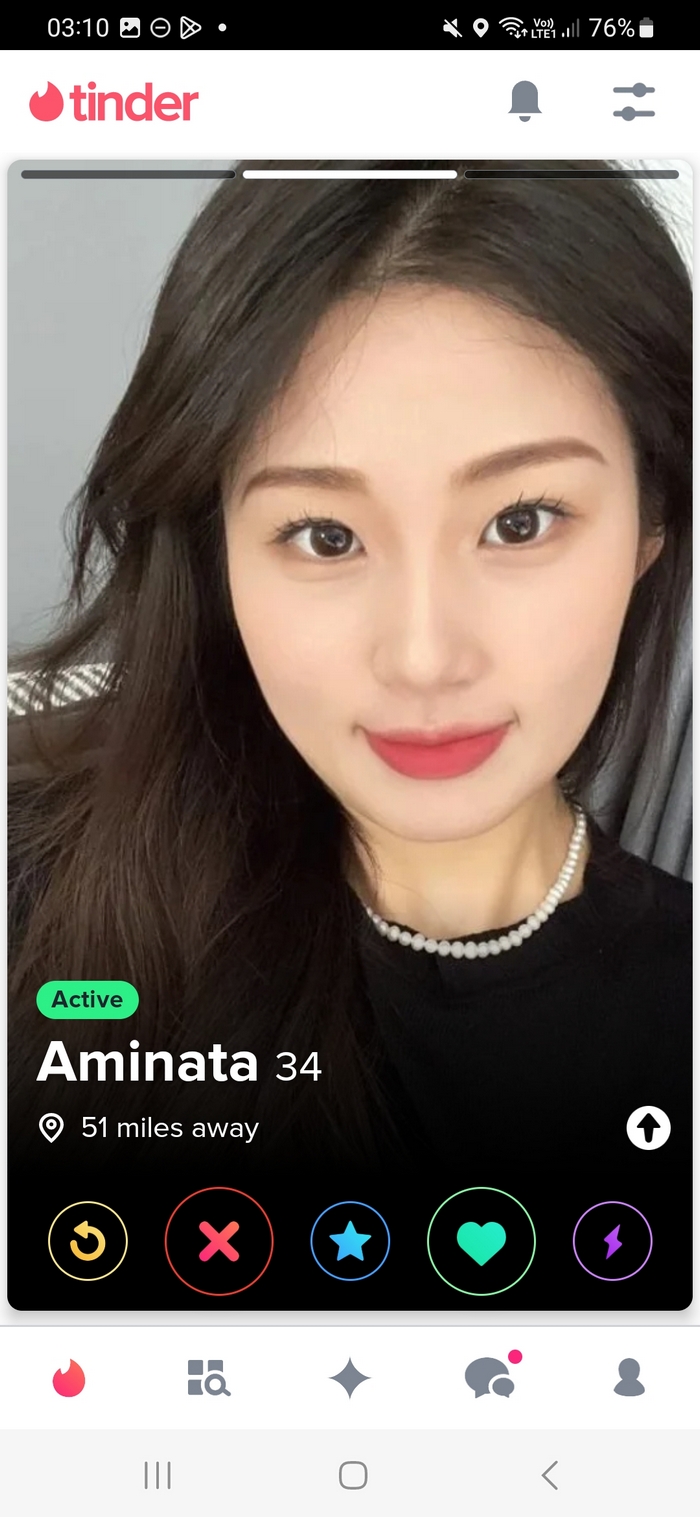Screen dimensions: 700x1517
Task: Go to my profile tab
Action: tap(629, 1378)
